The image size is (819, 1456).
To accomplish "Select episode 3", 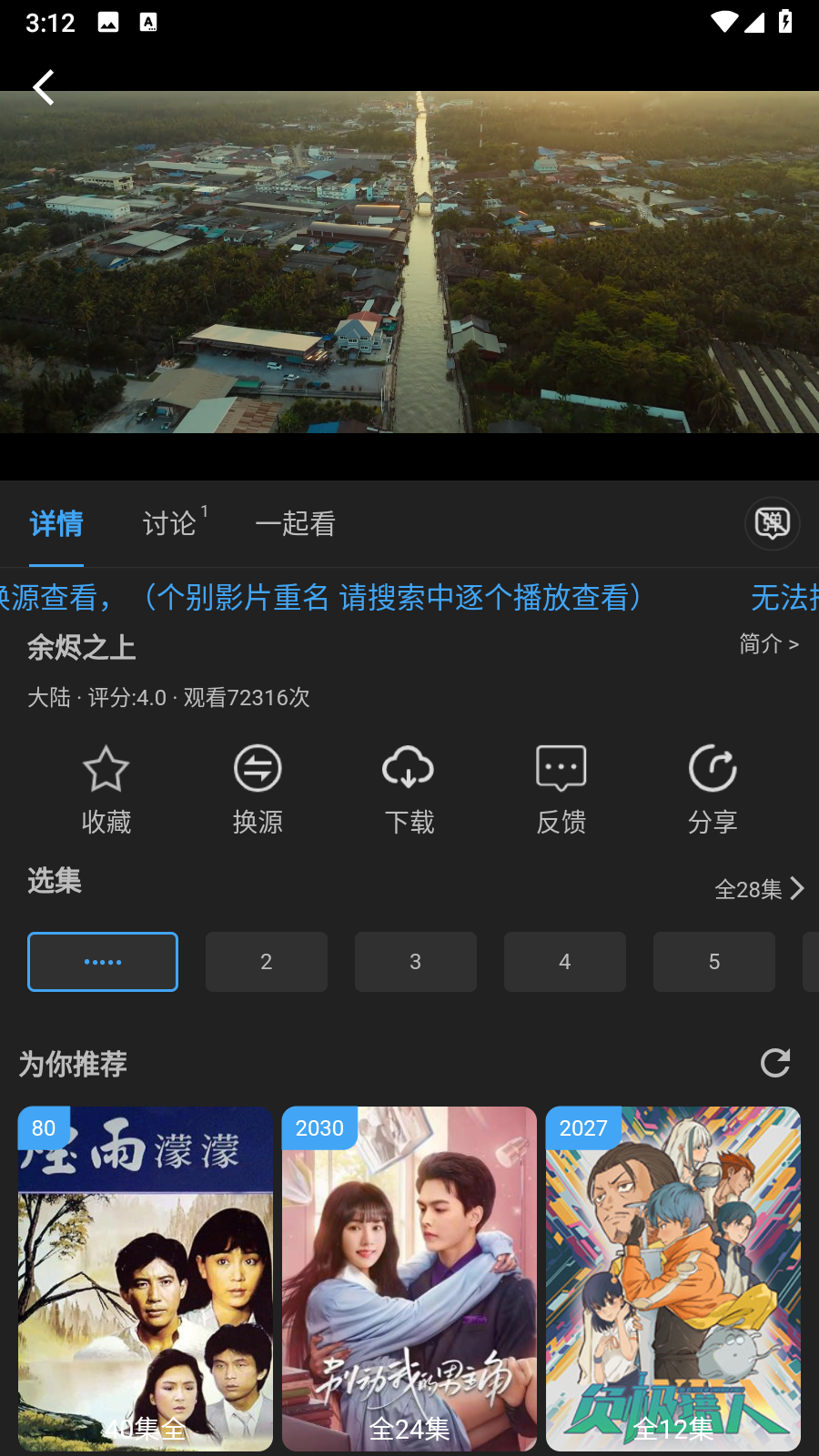I will click(415, 962).
